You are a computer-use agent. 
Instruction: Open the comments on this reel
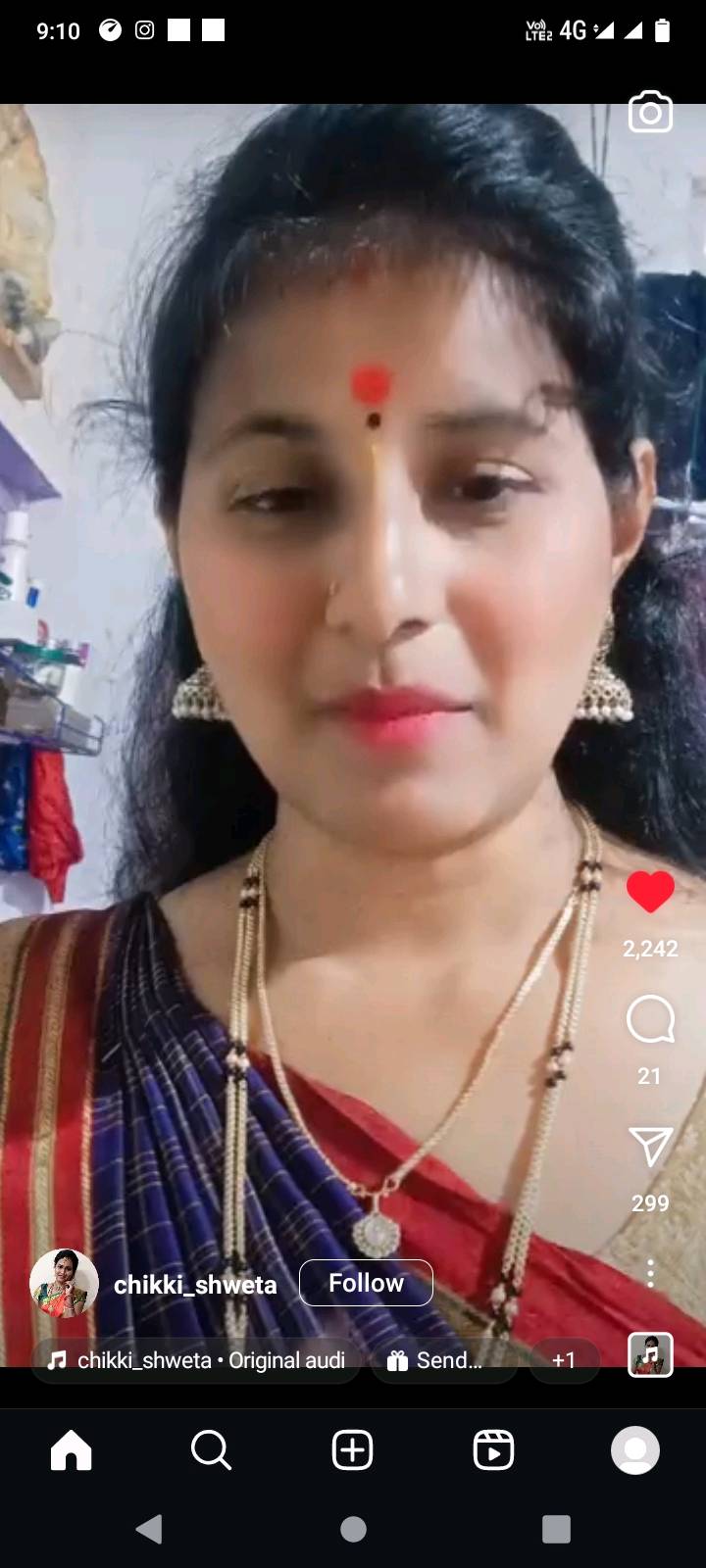tap(650, 1020)
